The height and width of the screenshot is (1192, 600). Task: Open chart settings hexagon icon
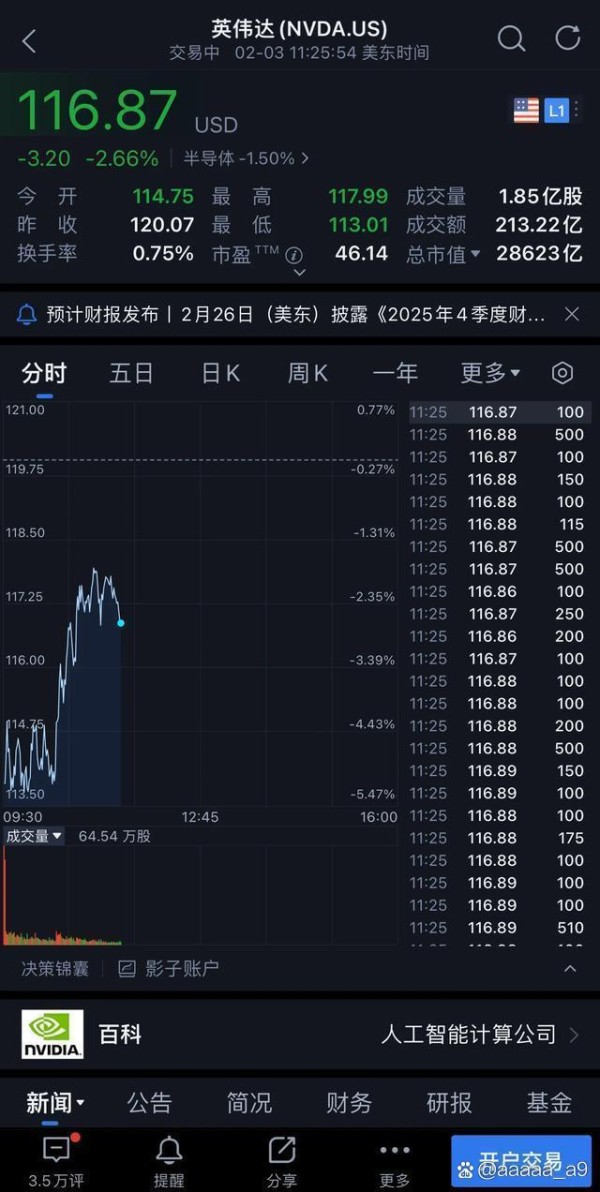[x=562, y=373]
